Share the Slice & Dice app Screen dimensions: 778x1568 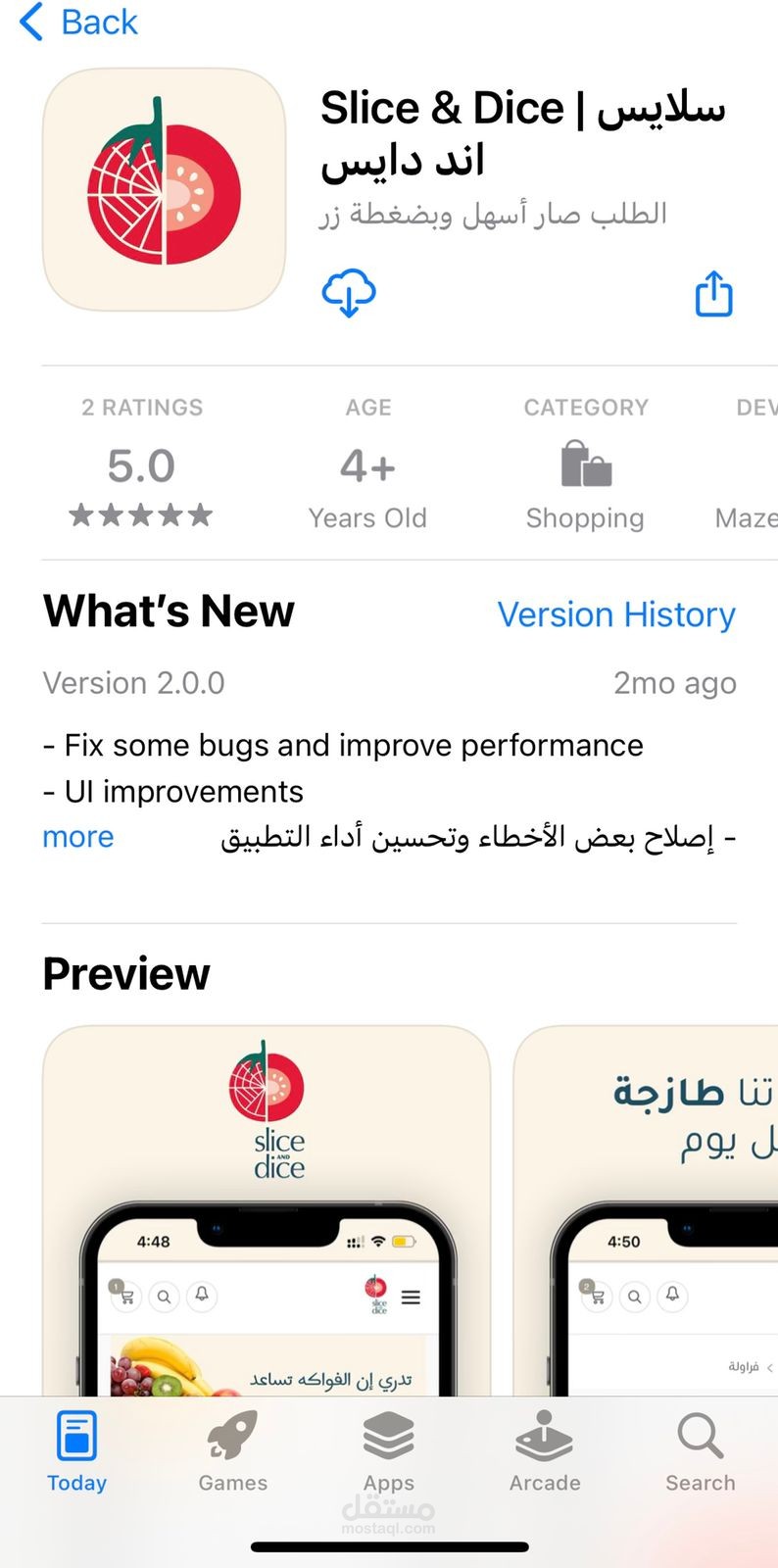tap(713, 294)
